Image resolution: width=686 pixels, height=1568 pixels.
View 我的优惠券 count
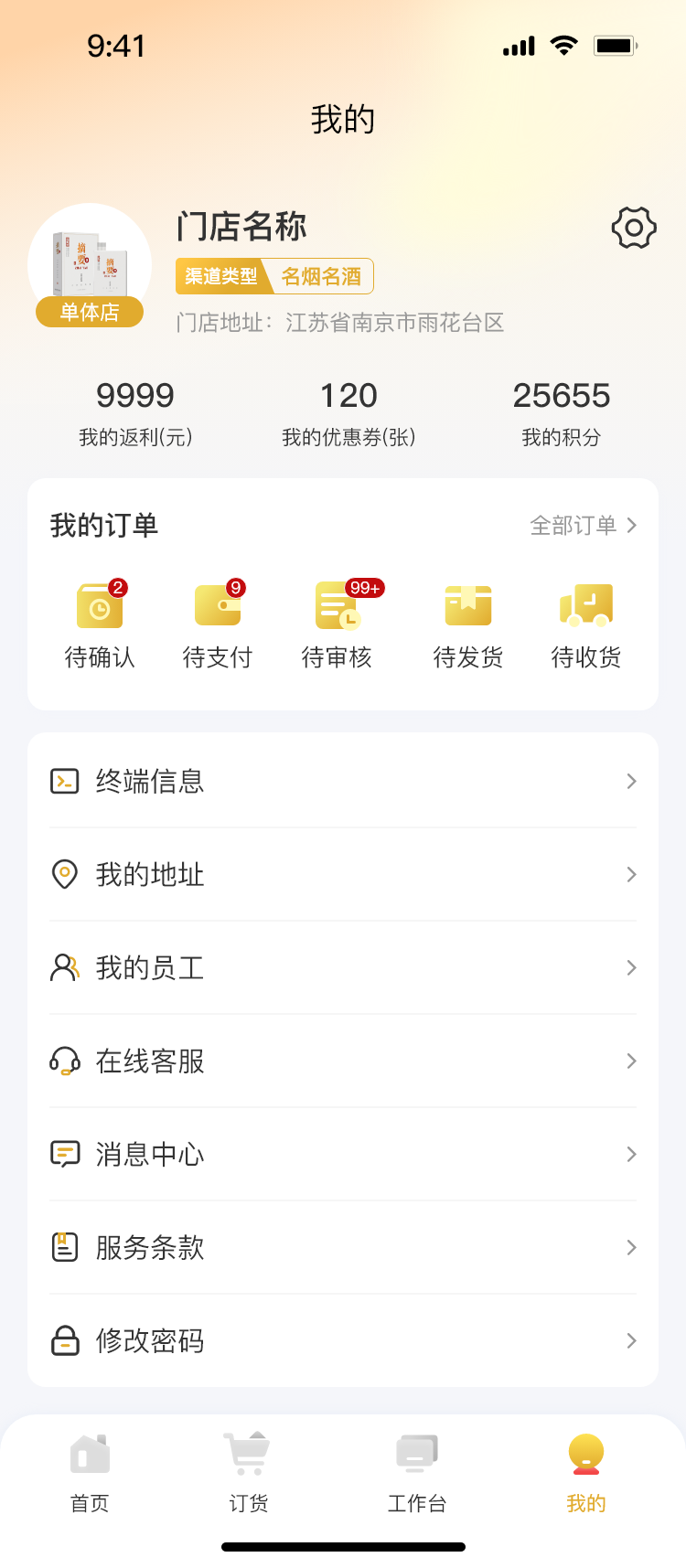[348, 413]
